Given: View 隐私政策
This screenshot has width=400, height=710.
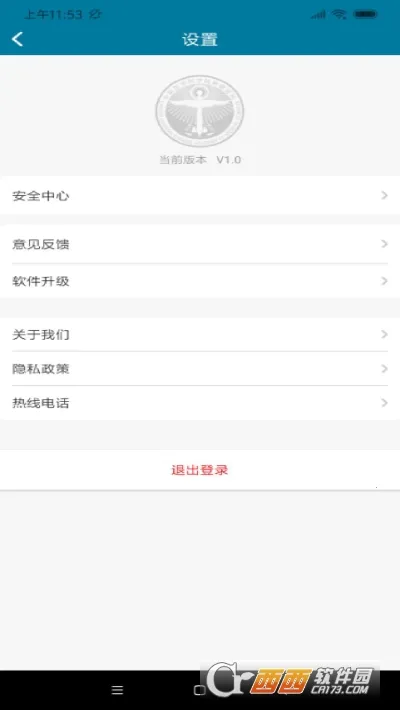Looking at the screenshot, I should (200, 369).
